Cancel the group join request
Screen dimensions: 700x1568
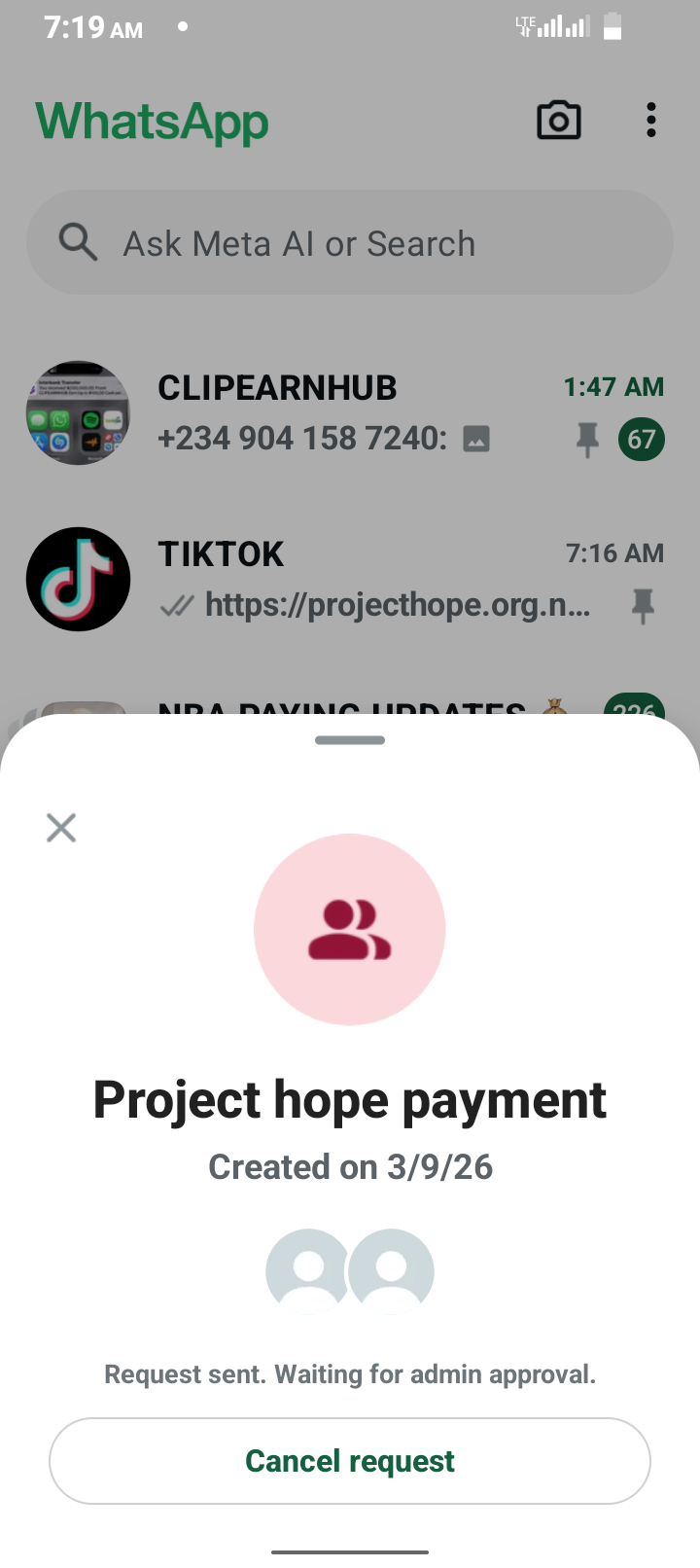point(350,1461)
